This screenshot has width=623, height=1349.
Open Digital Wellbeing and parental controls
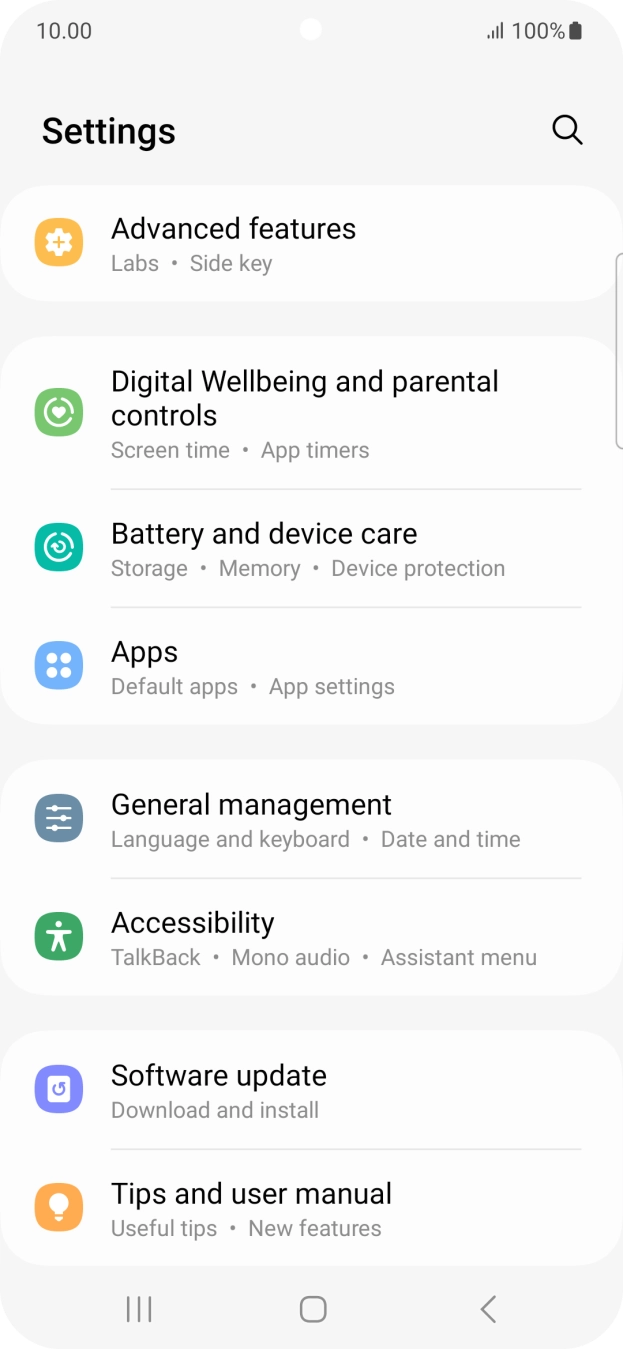(310, 414)
